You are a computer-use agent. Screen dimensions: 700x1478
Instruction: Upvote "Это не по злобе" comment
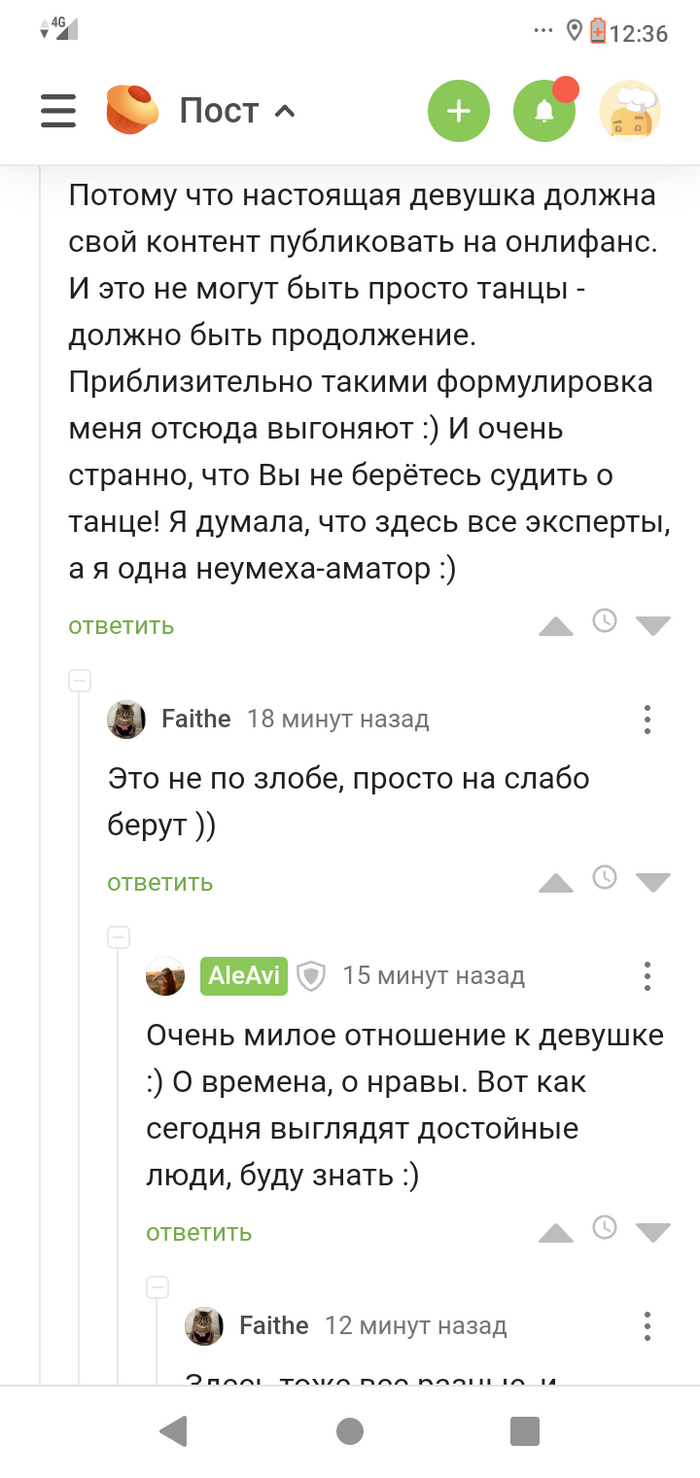[x=556, y=883]
